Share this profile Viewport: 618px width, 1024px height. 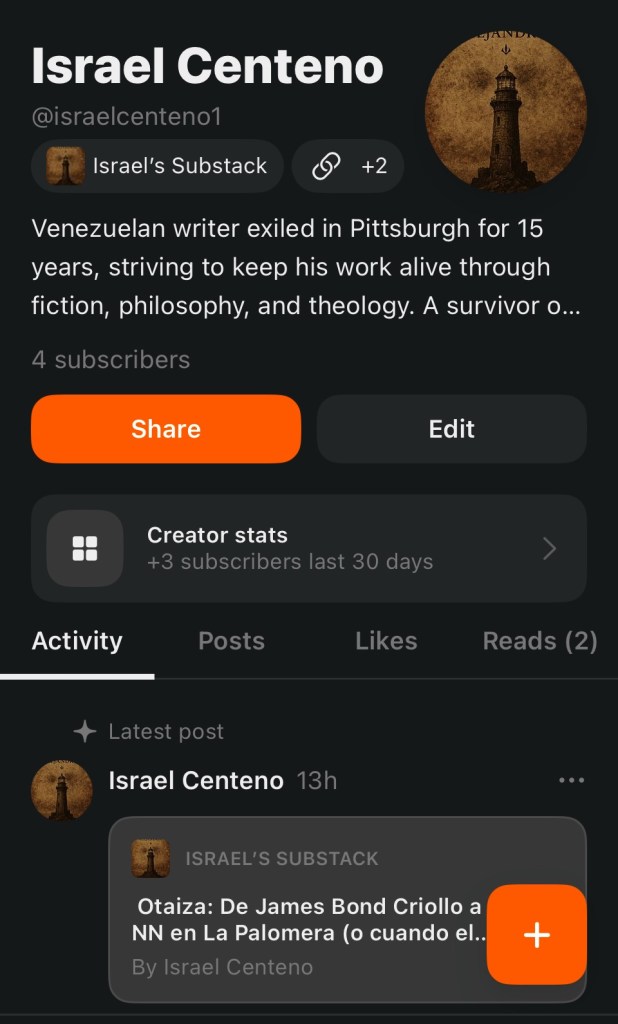(166, 429)
